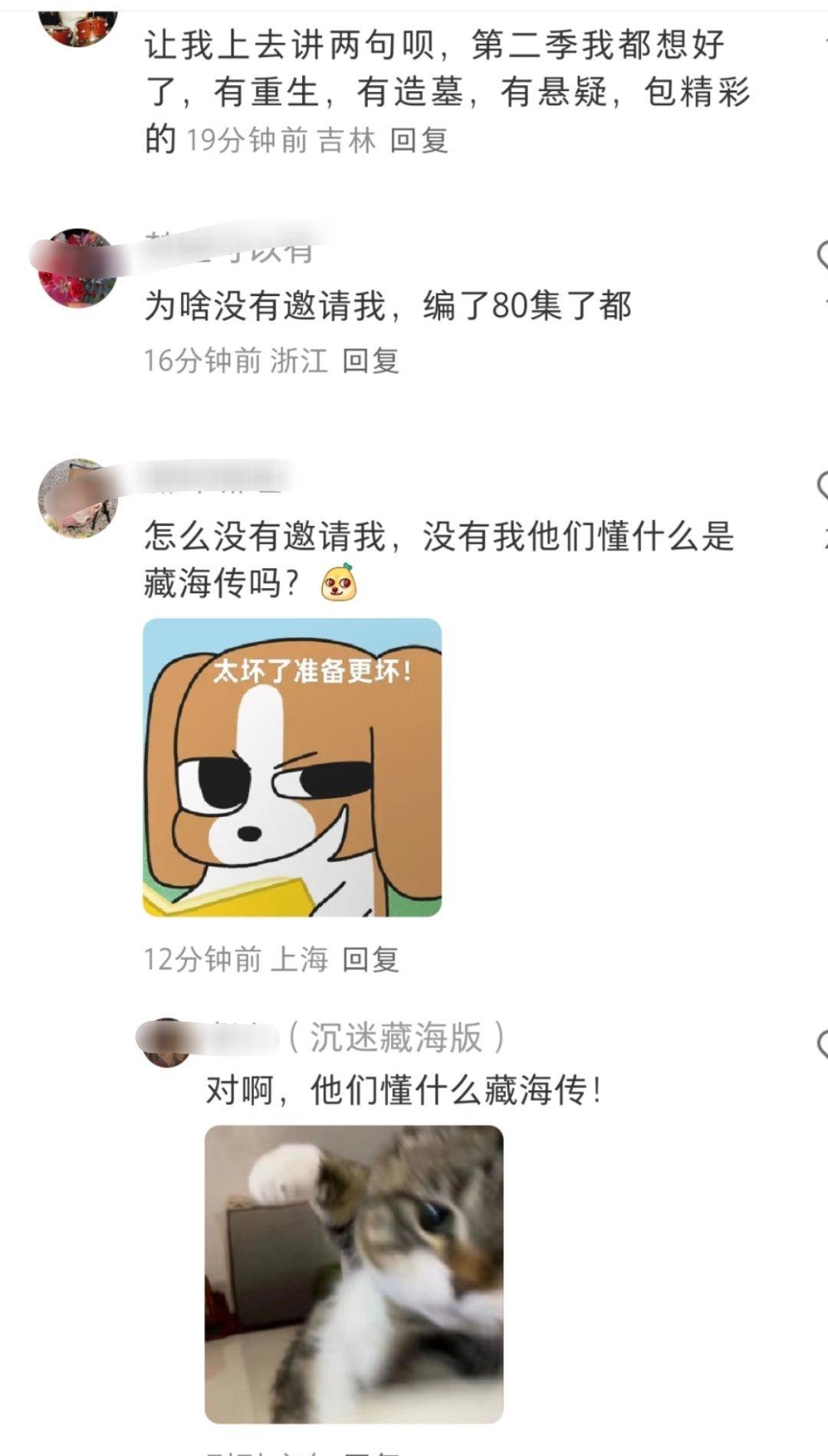Reply to the 上海 comment about 藏海传
Screen dimensions: 828x1456
pos(370,960)
